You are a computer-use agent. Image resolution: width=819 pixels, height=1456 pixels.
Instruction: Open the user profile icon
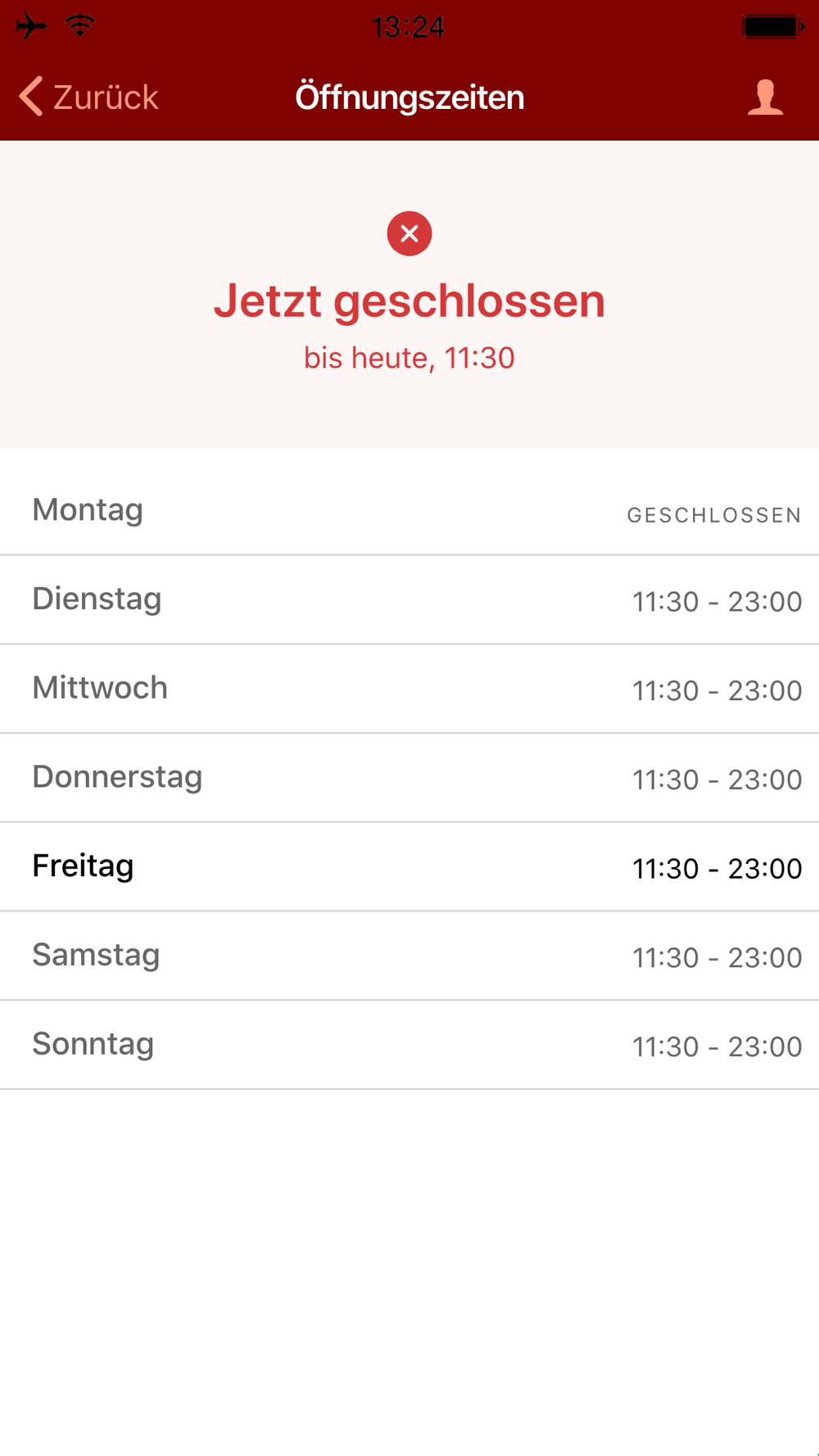(x=765, y=97)
